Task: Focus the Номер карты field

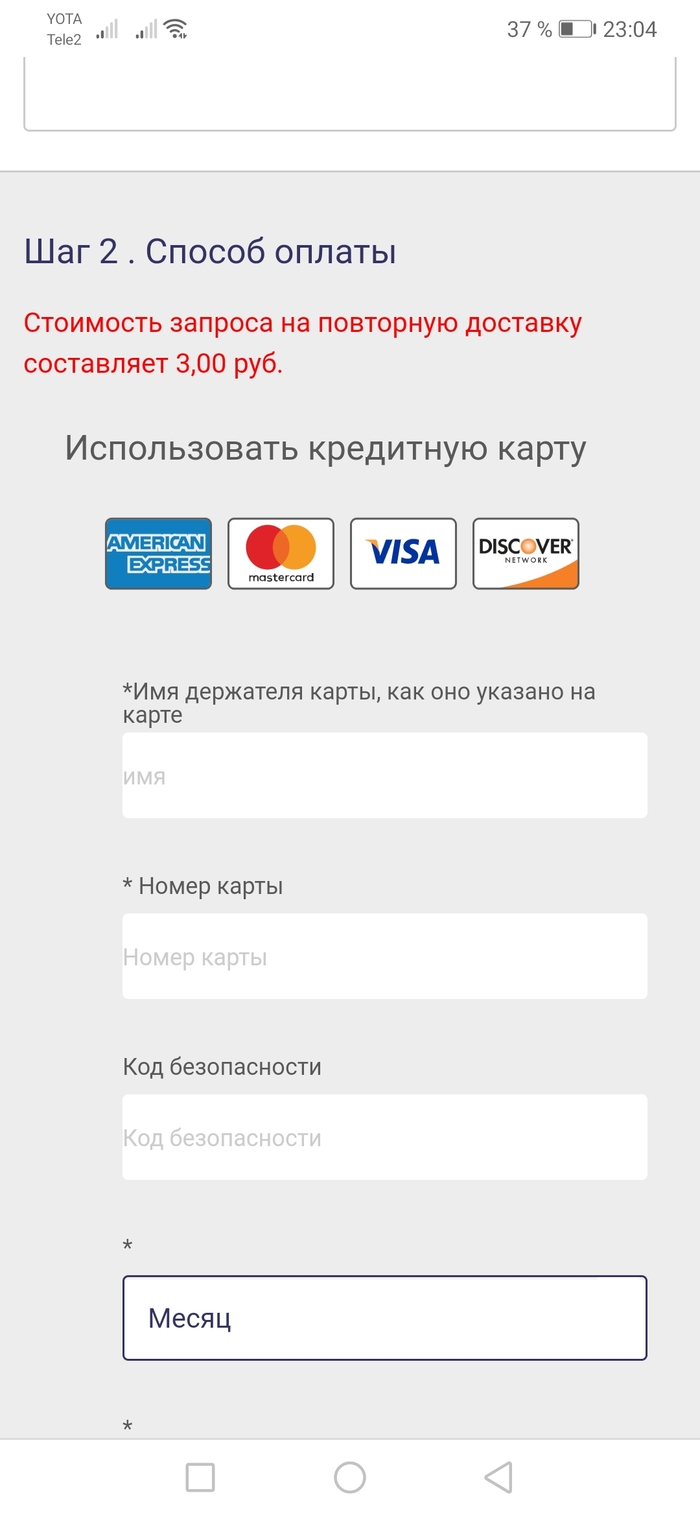Action: [x=384, y=956]
